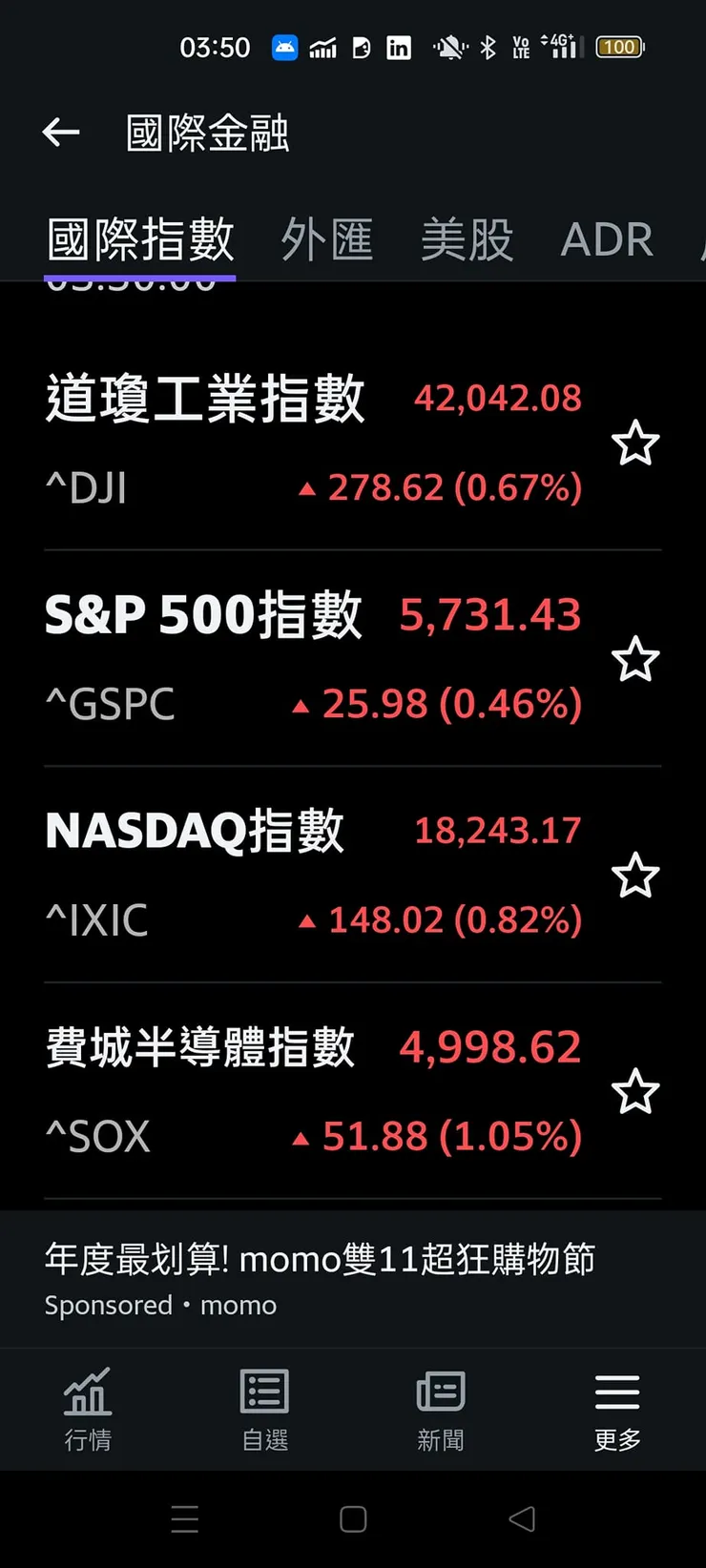Switch to the 美股 tab

[467, 239]
